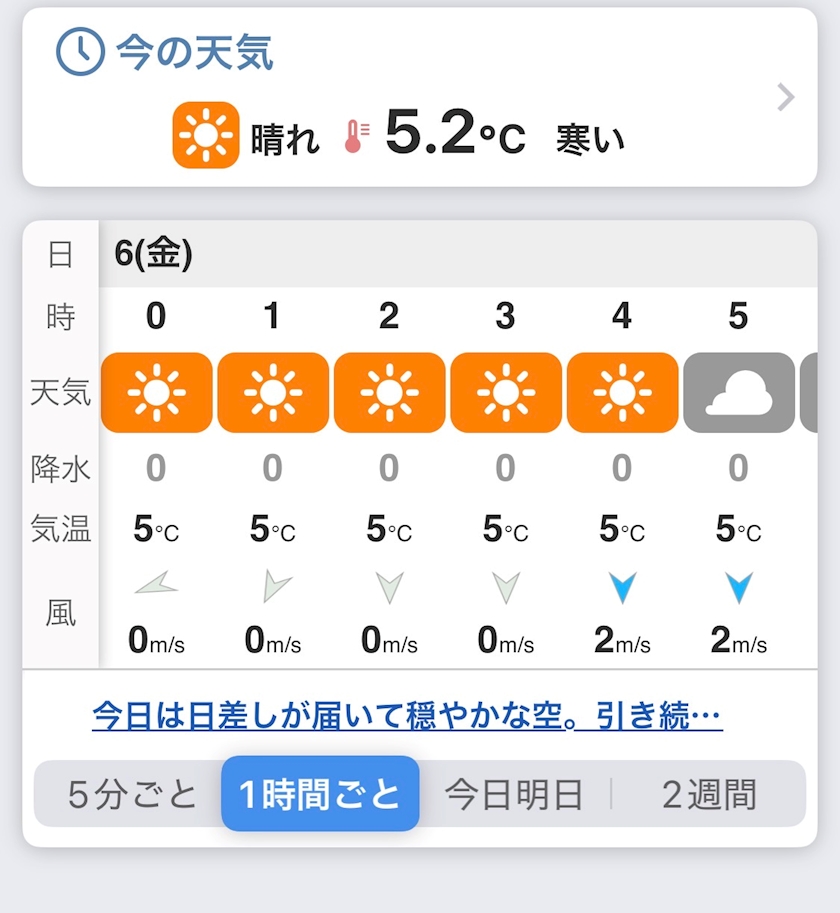Switch to the 5分ごと tab

click(132, 794)
